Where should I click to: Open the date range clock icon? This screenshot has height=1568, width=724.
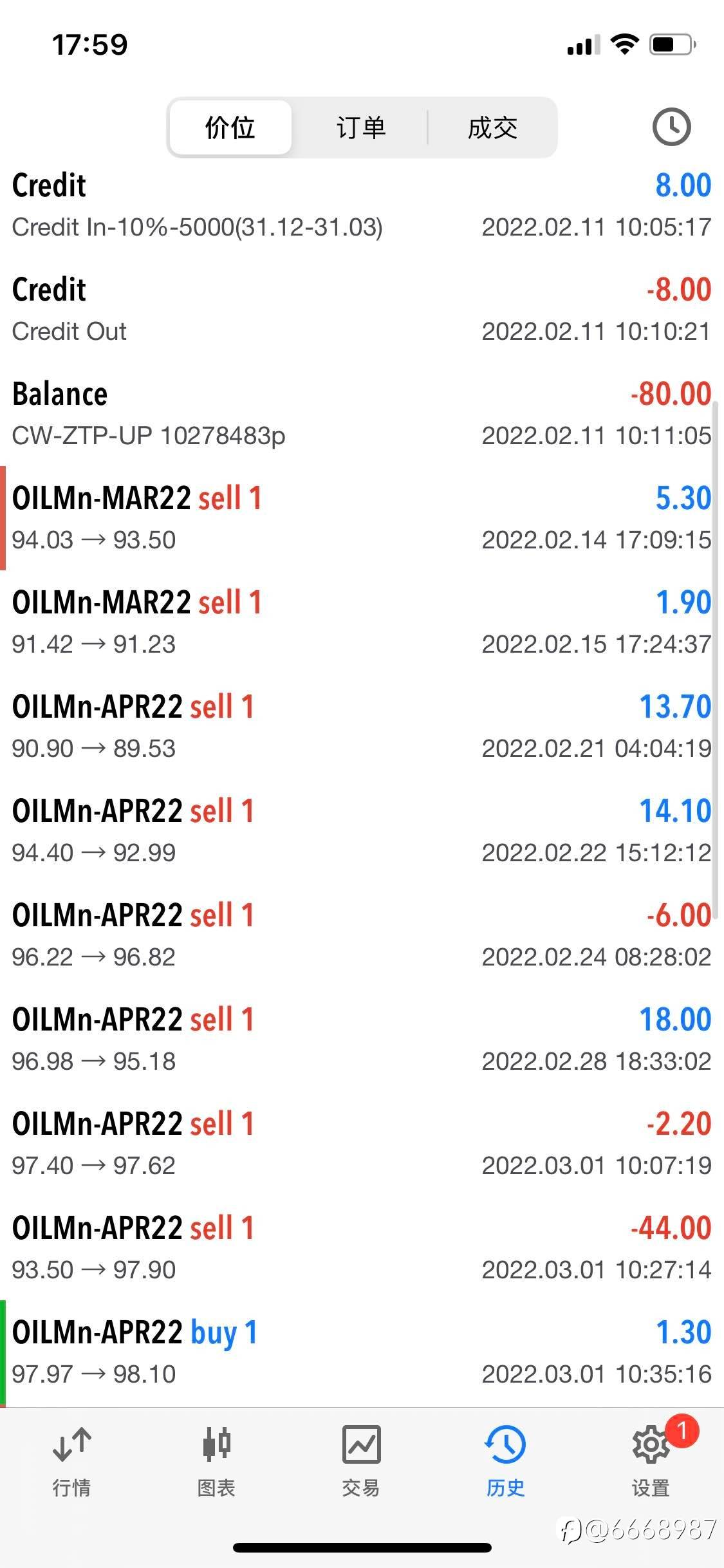(671, 127)
